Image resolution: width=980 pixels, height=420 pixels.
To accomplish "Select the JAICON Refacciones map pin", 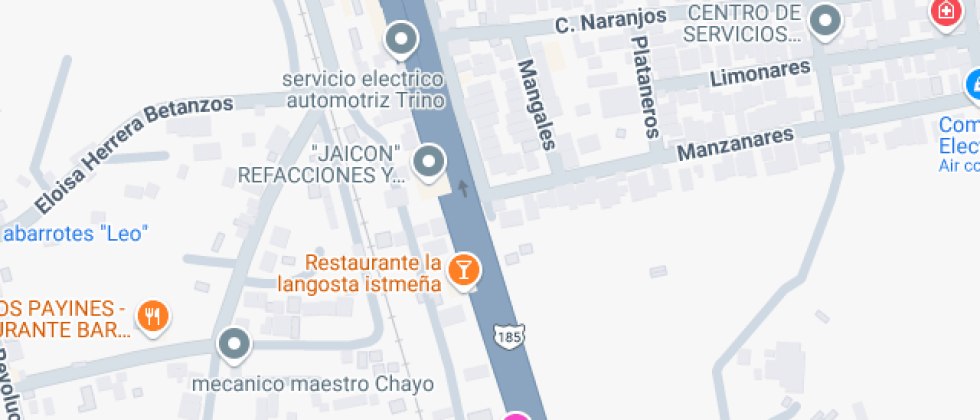I will click(x=429, y=161).
